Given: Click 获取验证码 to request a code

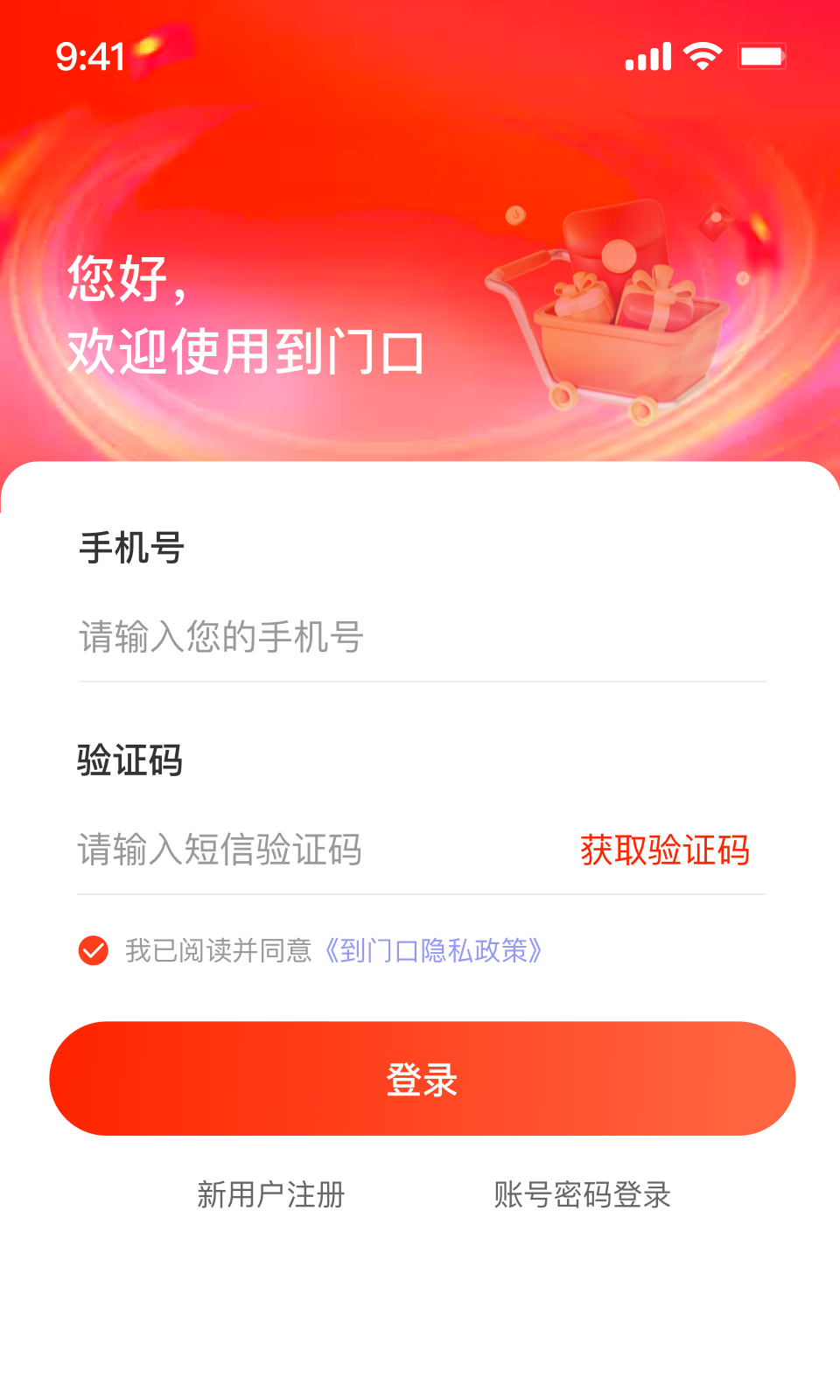Looking at the screenshot, I should 665,850.
